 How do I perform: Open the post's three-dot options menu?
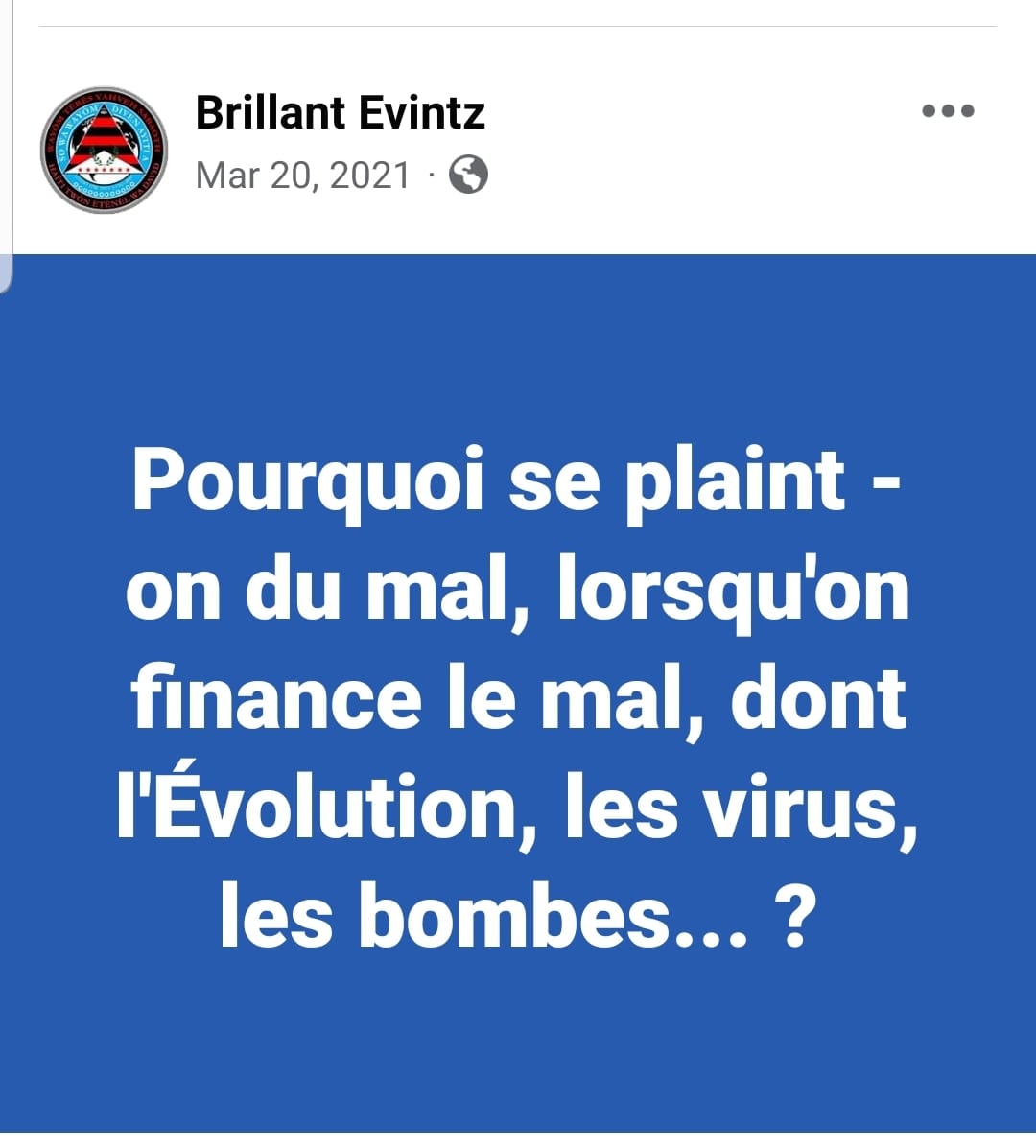point(948,111)
